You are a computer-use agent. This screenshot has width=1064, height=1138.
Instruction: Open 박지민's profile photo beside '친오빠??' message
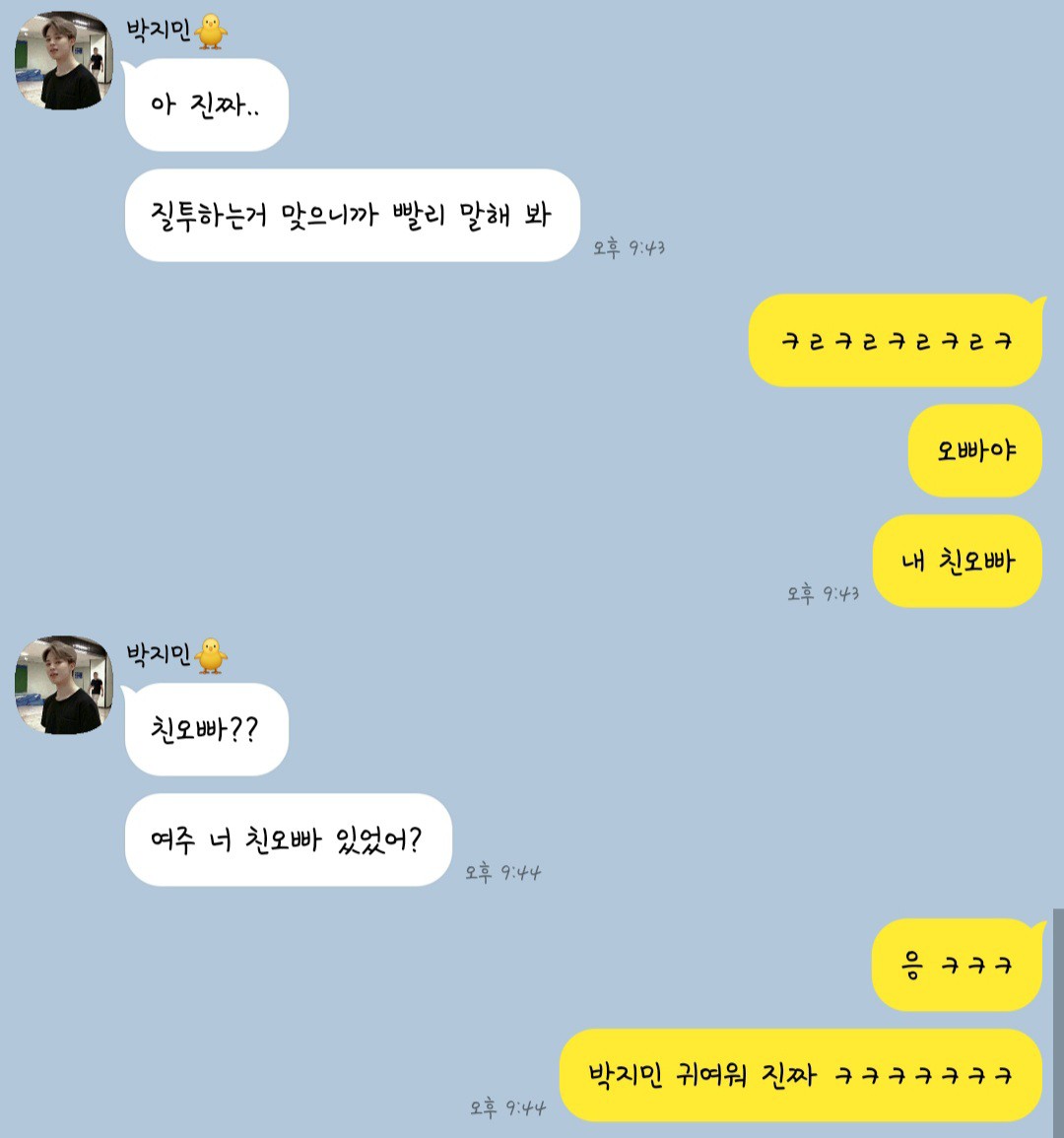pyautogui.click(x=63, y=685)
